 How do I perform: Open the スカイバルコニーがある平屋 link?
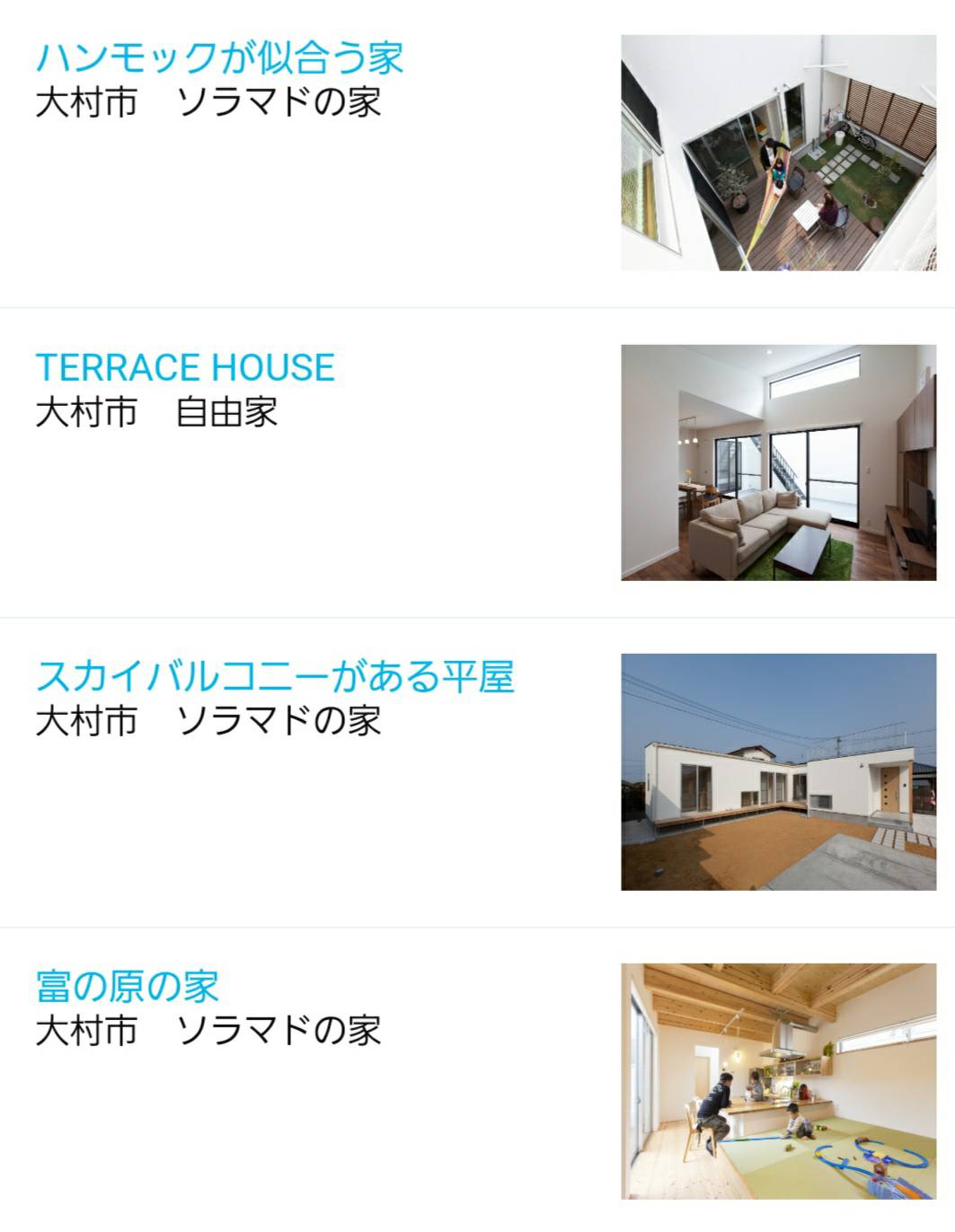[x=274, y=676]
